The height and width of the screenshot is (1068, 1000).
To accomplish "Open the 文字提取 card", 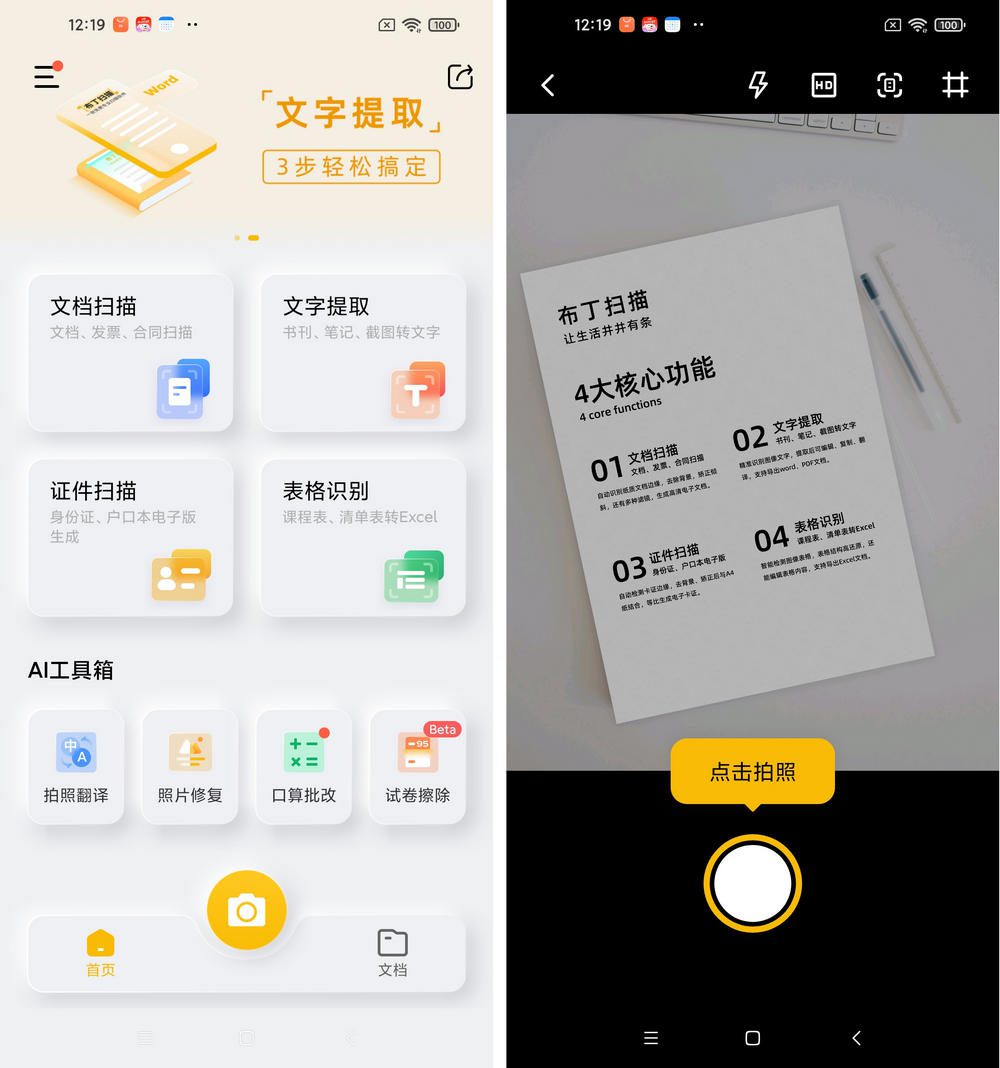I will pos(363,352).
